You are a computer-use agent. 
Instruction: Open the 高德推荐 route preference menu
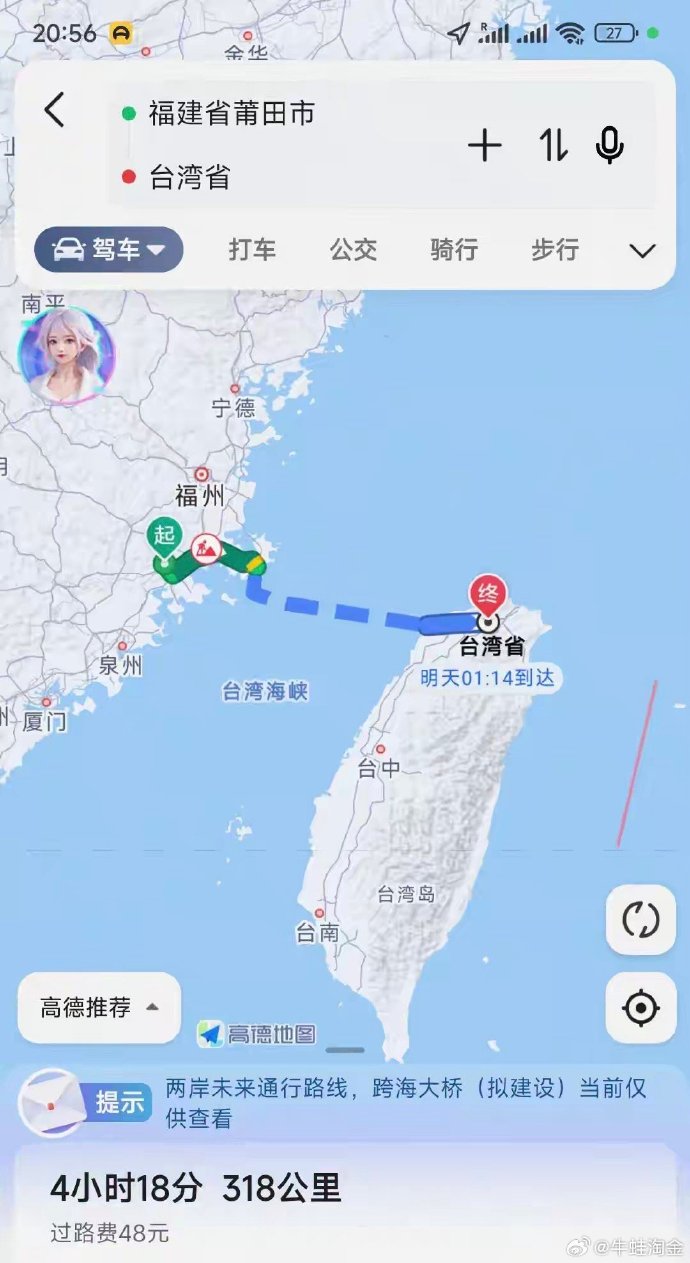99,1007
